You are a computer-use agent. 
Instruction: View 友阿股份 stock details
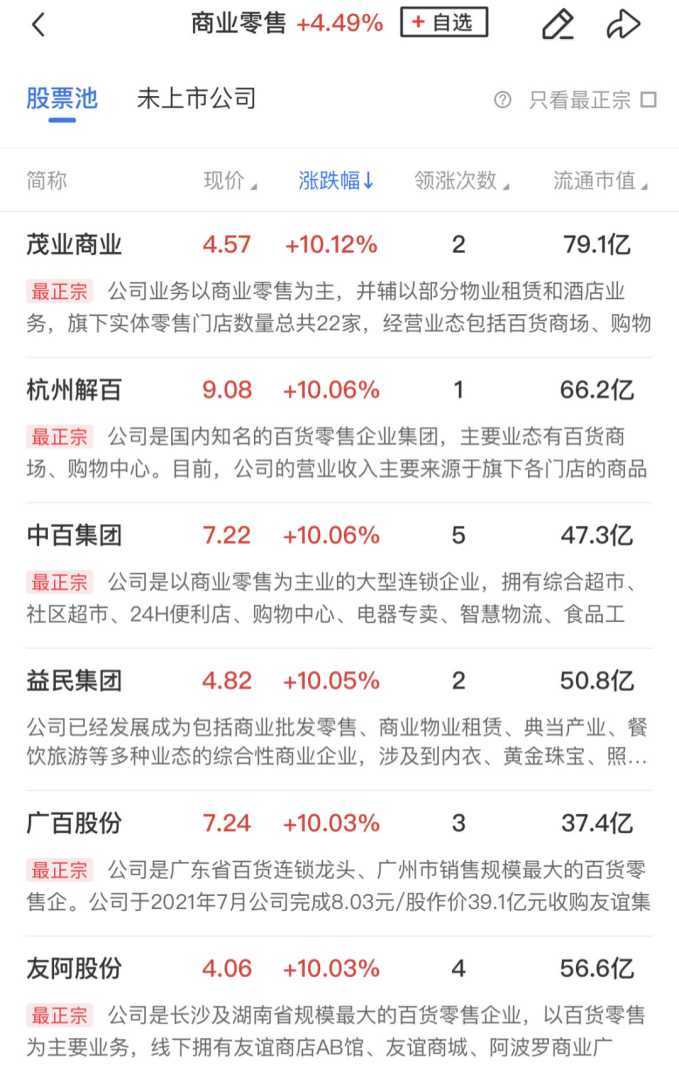(x=74, y=969)
